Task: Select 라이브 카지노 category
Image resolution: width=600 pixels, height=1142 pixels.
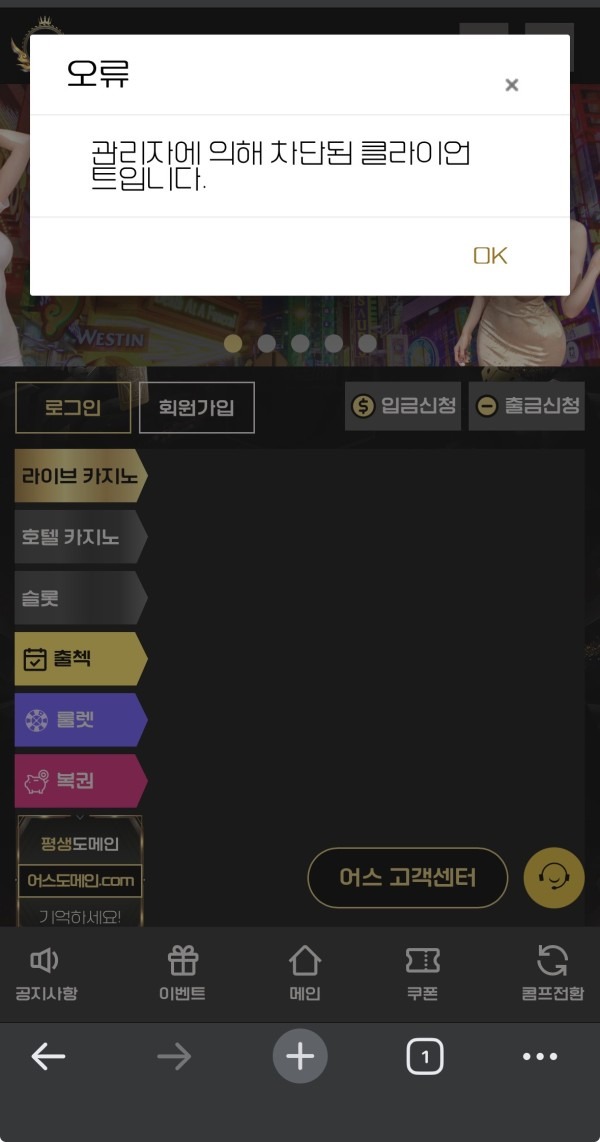Action: (79, 476)
